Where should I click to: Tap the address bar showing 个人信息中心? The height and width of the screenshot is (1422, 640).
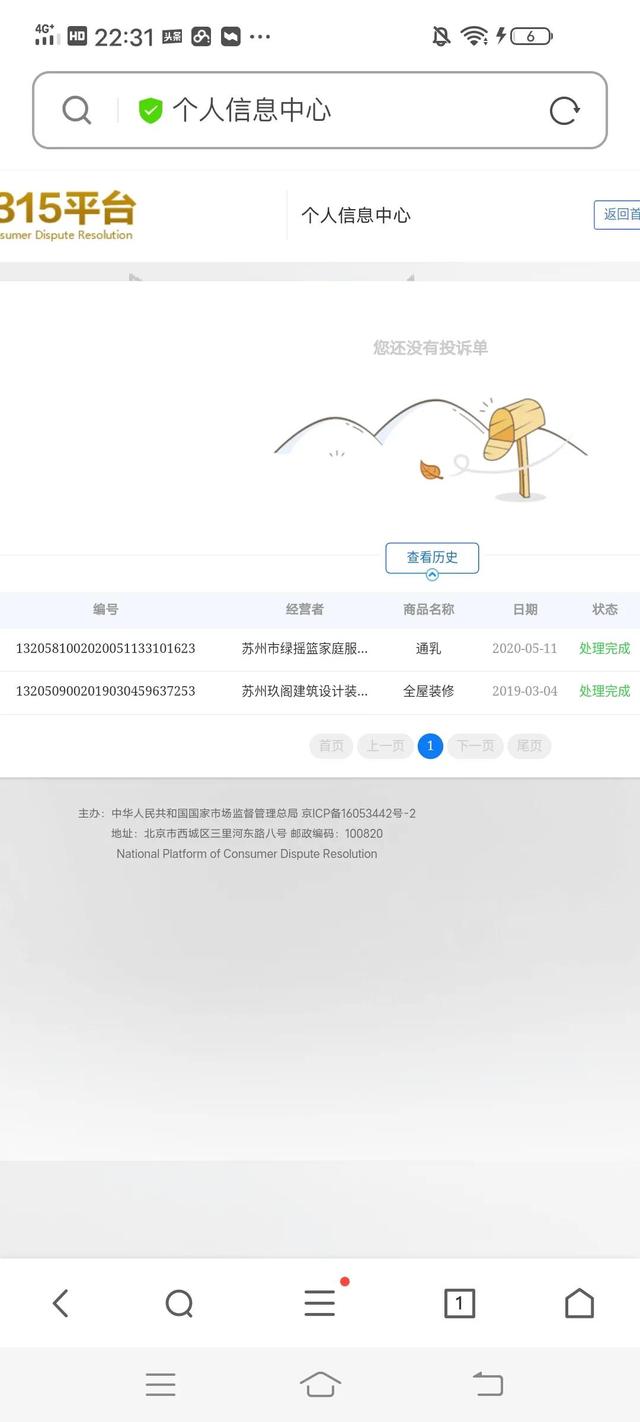click(x=320, y=110)
